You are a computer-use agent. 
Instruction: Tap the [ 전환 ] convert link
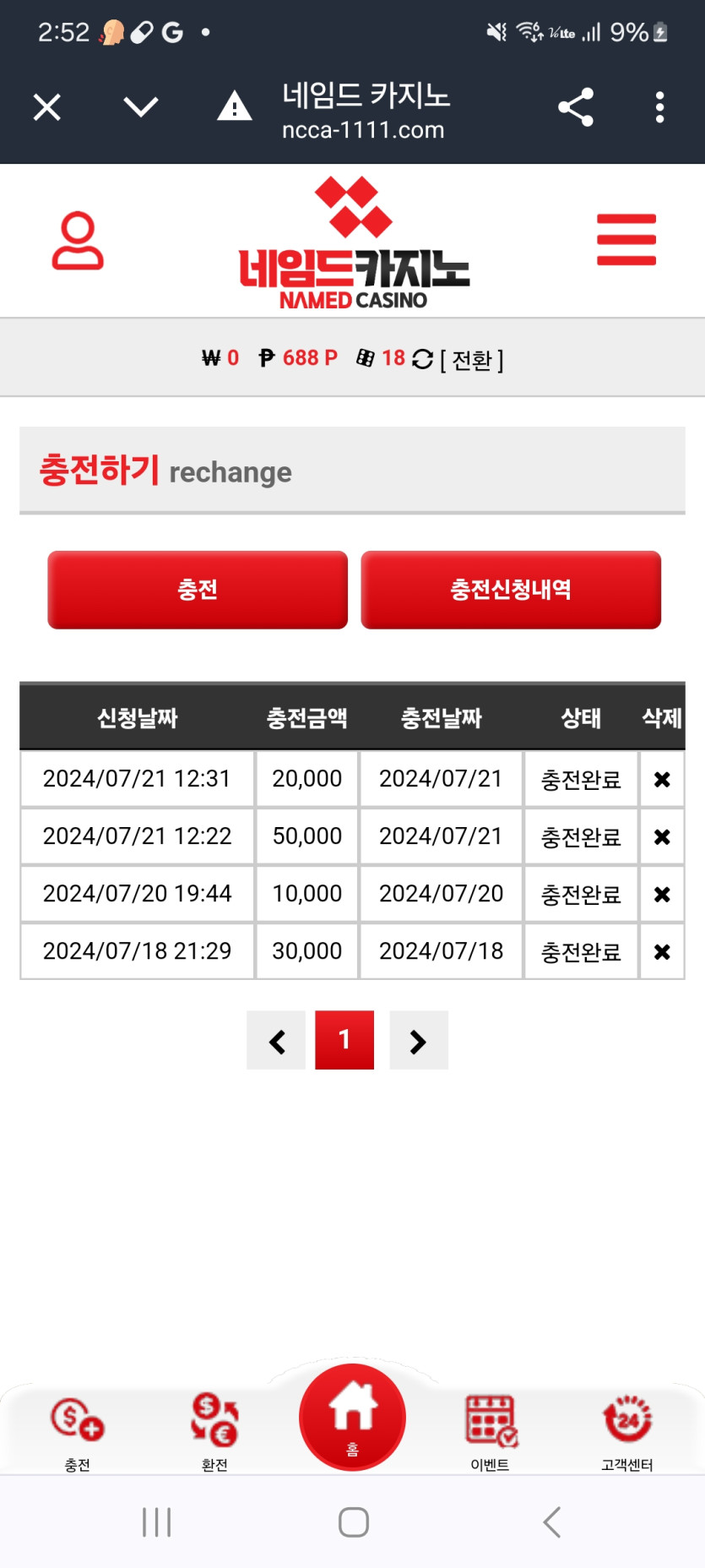point(471,360)
